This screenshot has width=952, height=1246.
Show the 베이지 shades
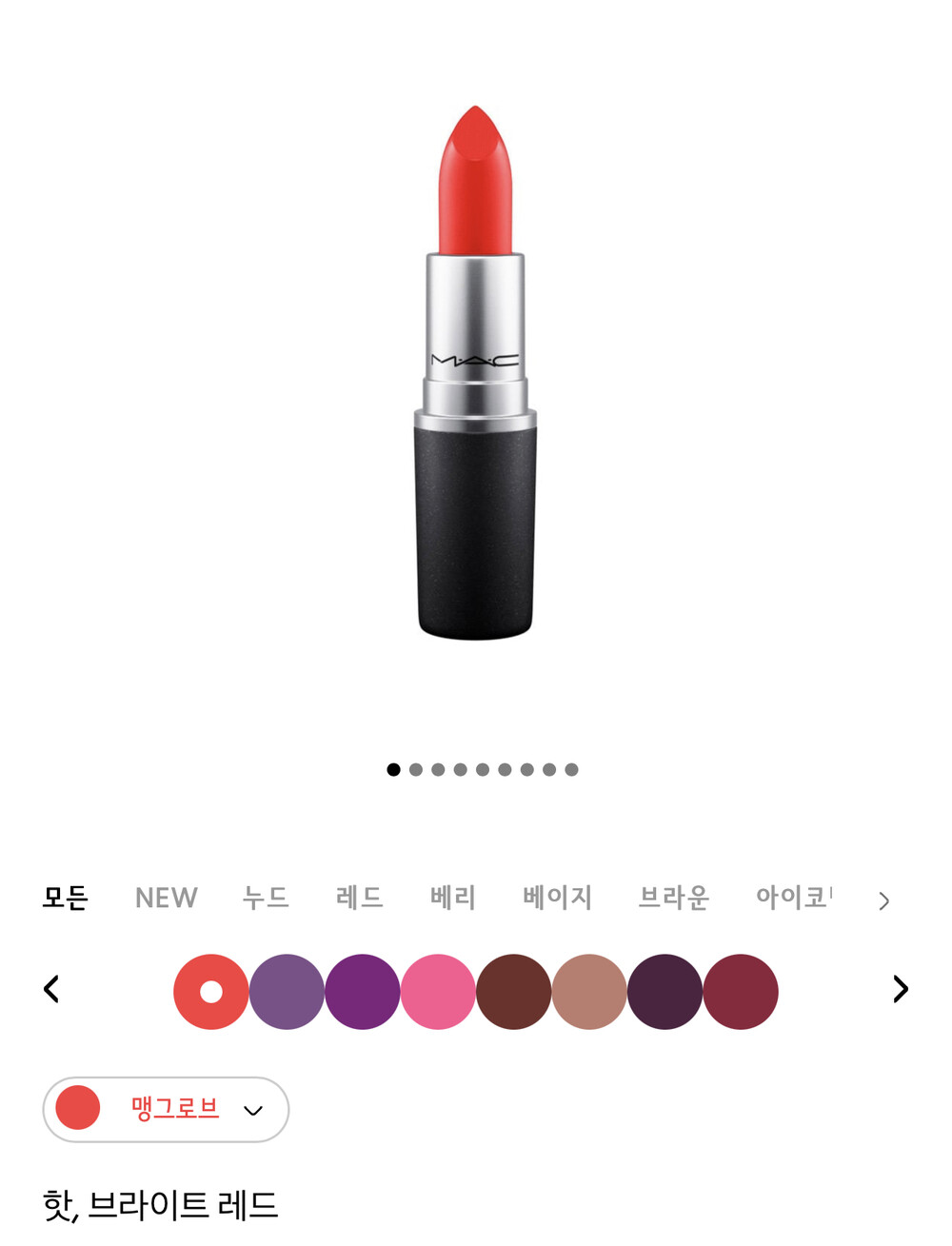(x=557, y=898)
